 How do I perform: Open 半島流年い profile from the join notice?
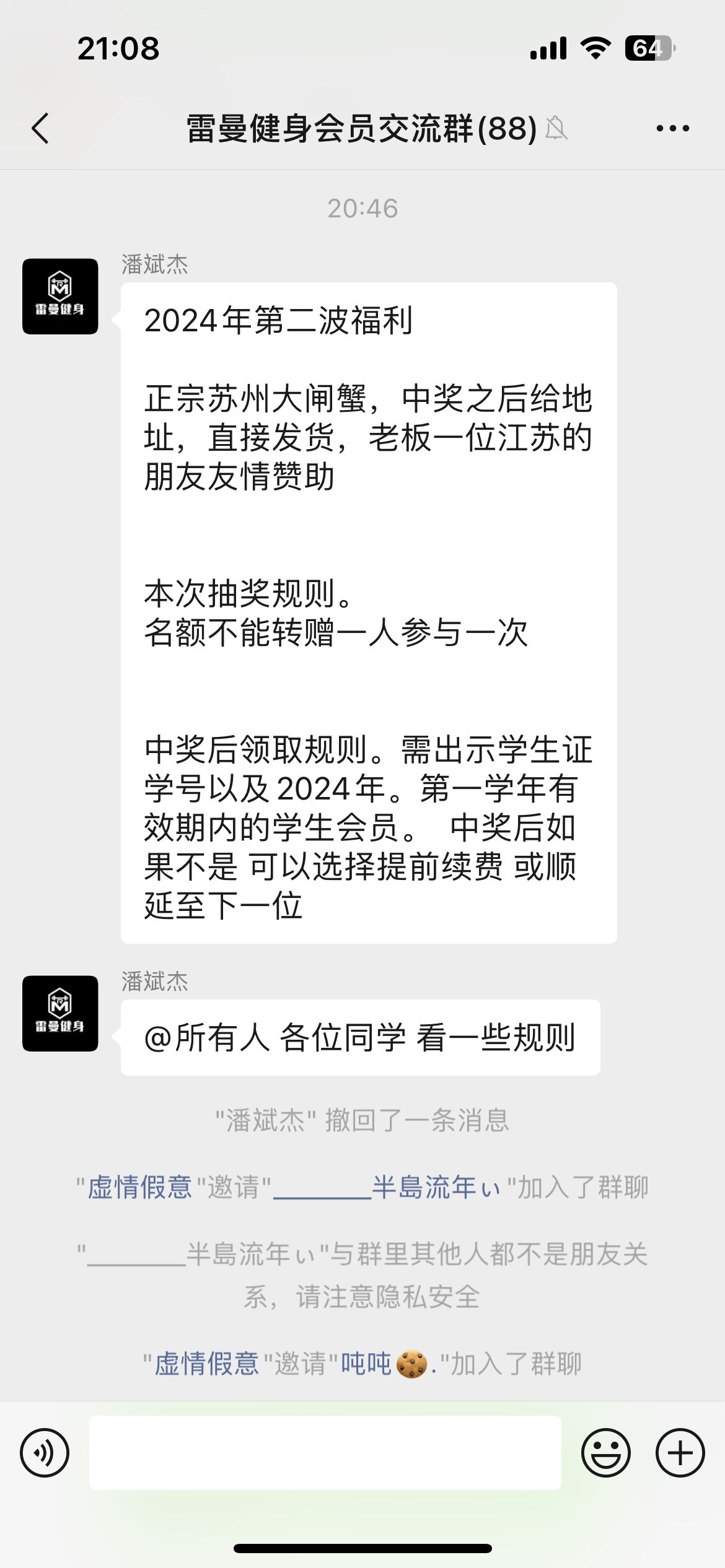[x=387, y=1188]
